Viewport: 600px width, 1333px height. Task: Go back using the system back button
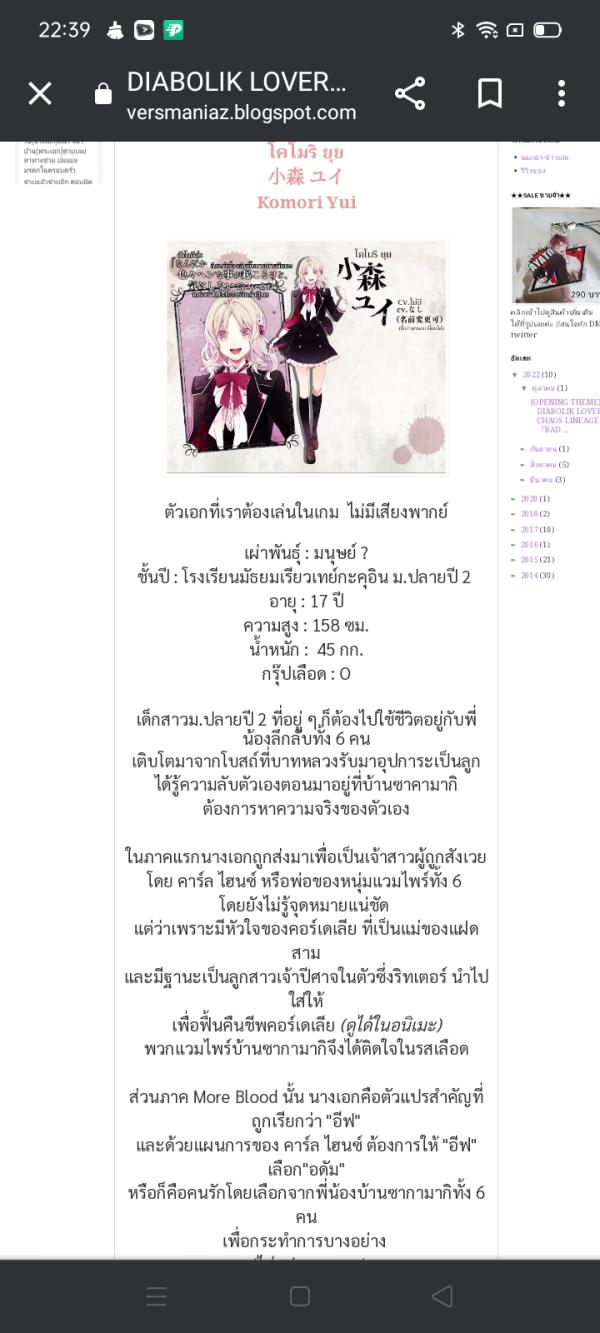pyautogui.click(x=442, y=1296)
